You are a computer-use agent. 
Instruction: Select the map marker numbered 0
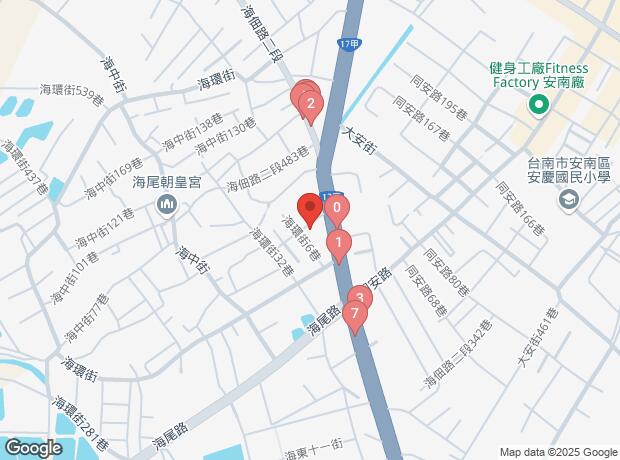tap(337, 211)
